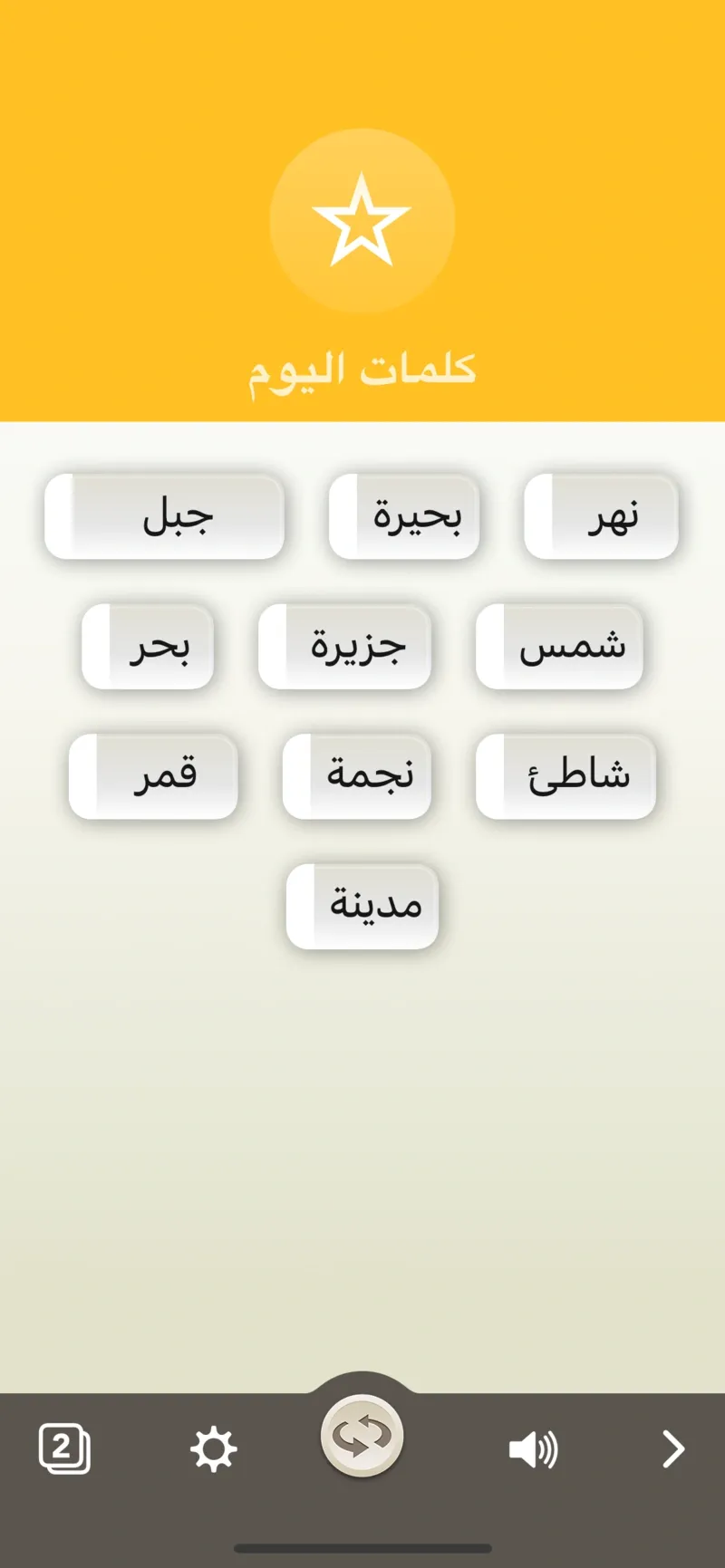Image resolution: width=725 pixels, height=1568 pixels.
Task: Select the speaker icon to hear pronunciation
Action: tap(534, 1449)
